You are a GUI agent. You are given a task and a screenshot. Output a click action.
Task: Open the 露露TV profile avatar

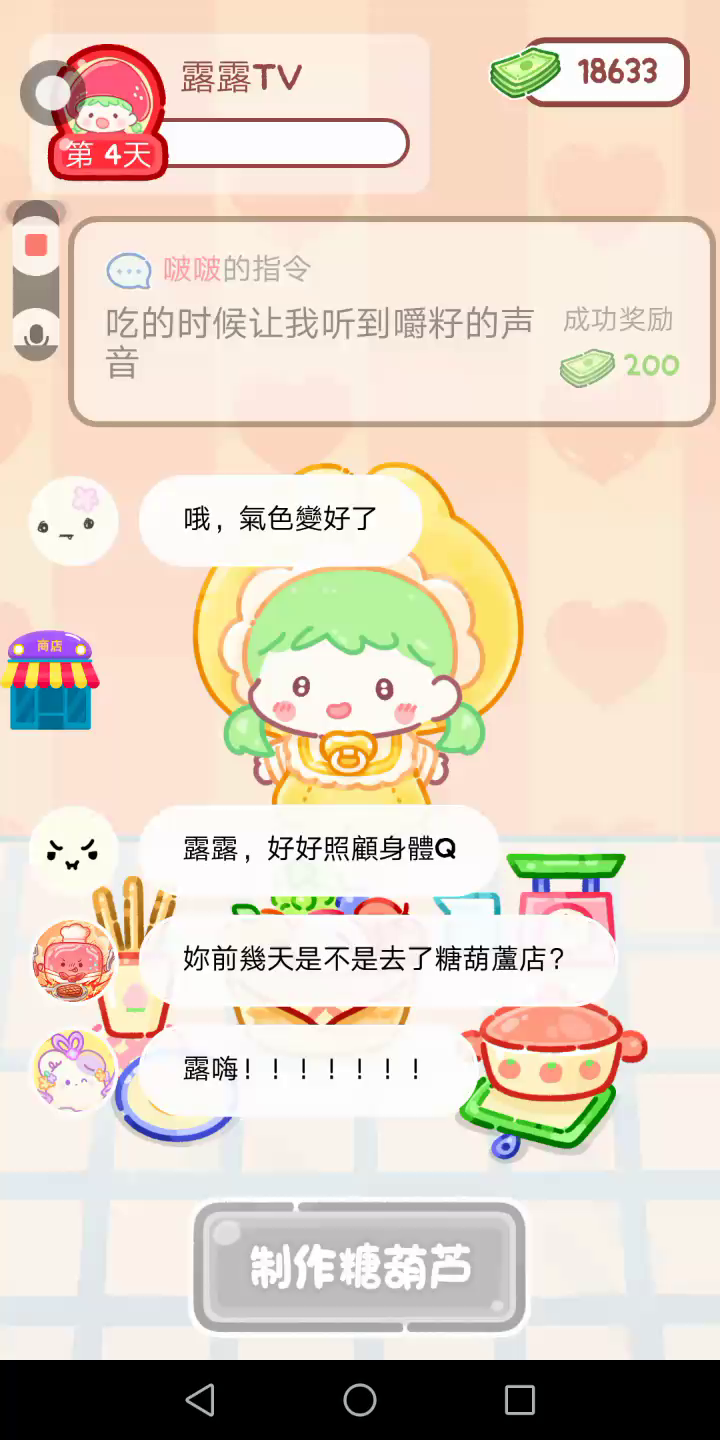pos(108,108)
